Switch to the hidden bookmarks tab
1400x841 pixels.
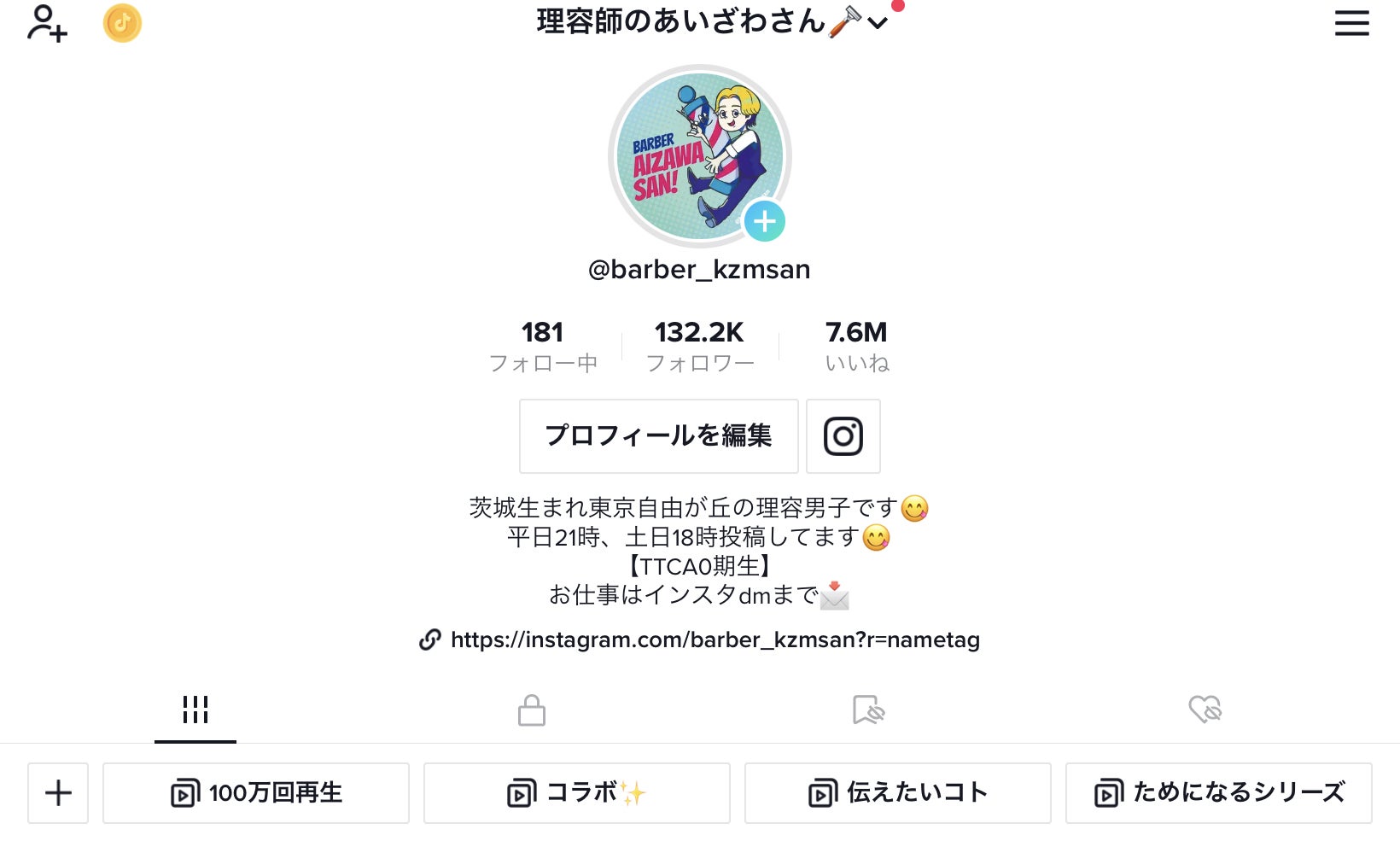pos(868,710)
